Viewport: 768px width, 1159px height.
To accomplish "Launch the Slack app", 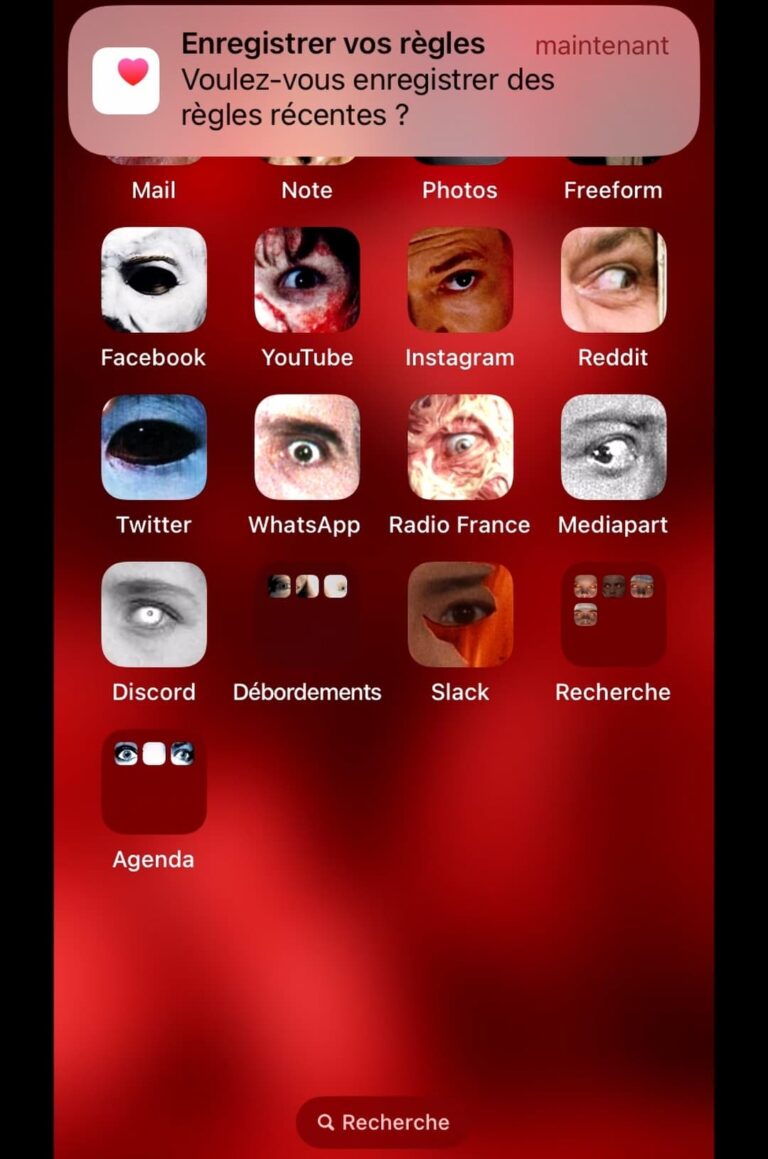I will pos(460,614).
